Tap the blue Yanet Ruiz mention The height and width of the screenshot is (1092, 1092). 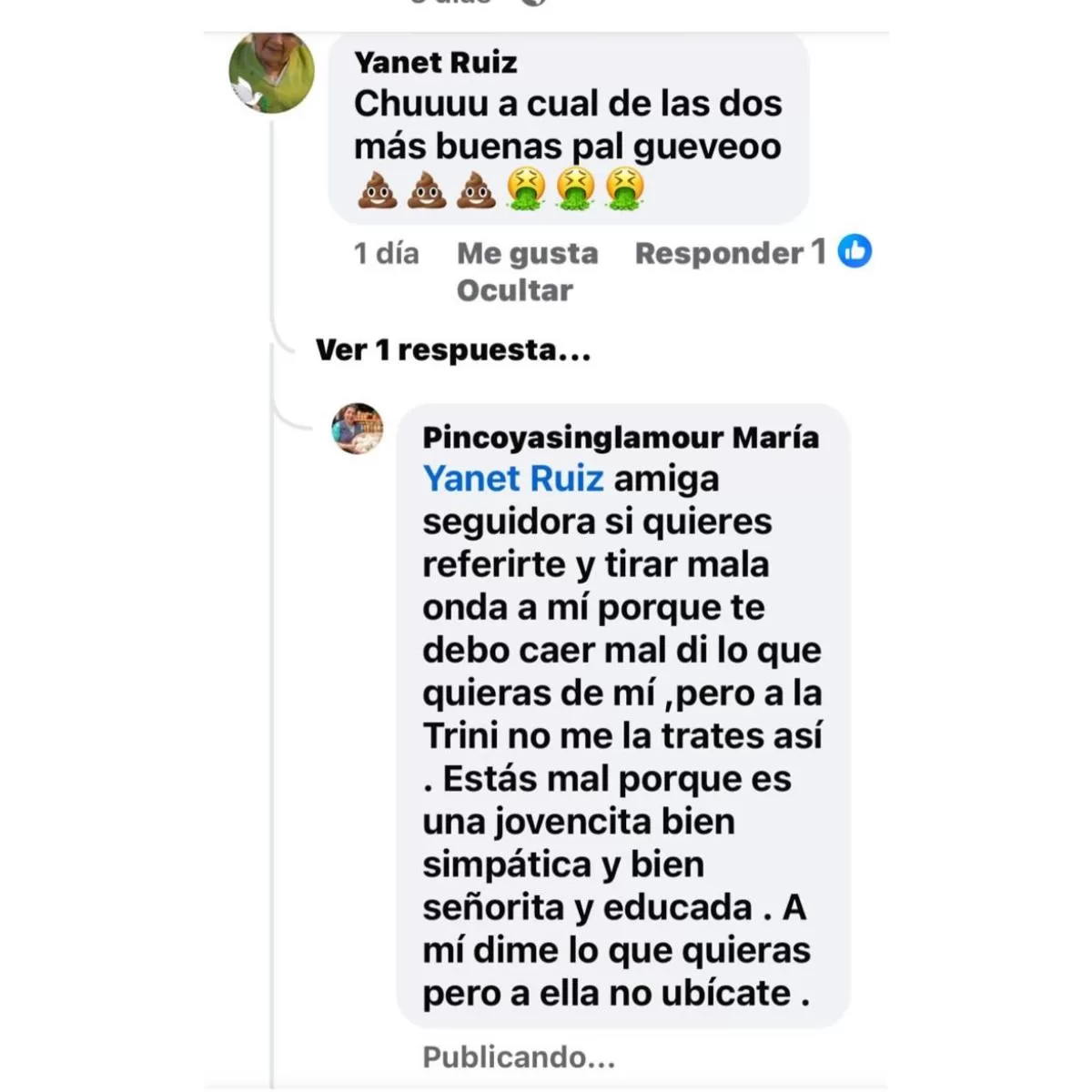[513, 479]
